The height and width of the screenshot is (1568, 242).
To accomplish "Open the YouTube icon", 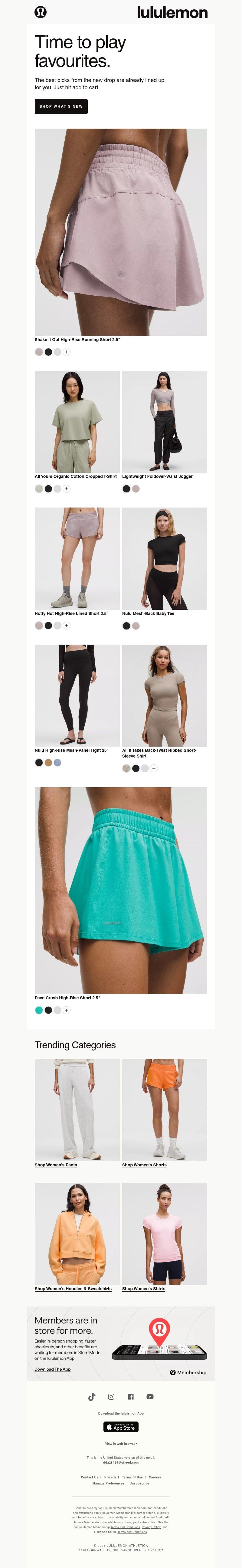I will (x=149, y=1397).
